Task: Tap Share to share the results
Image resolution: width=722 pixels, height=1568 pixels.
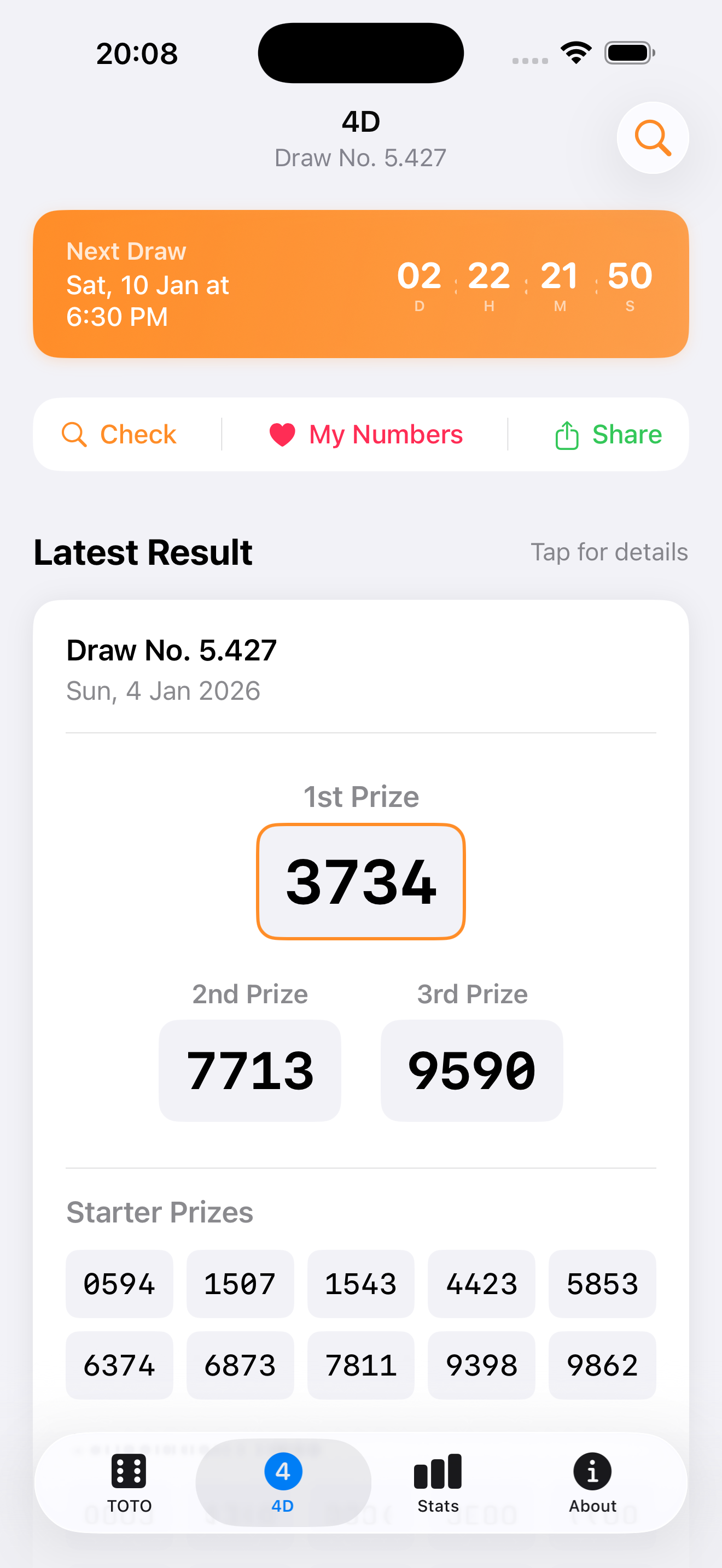Action: pos(608,434)
